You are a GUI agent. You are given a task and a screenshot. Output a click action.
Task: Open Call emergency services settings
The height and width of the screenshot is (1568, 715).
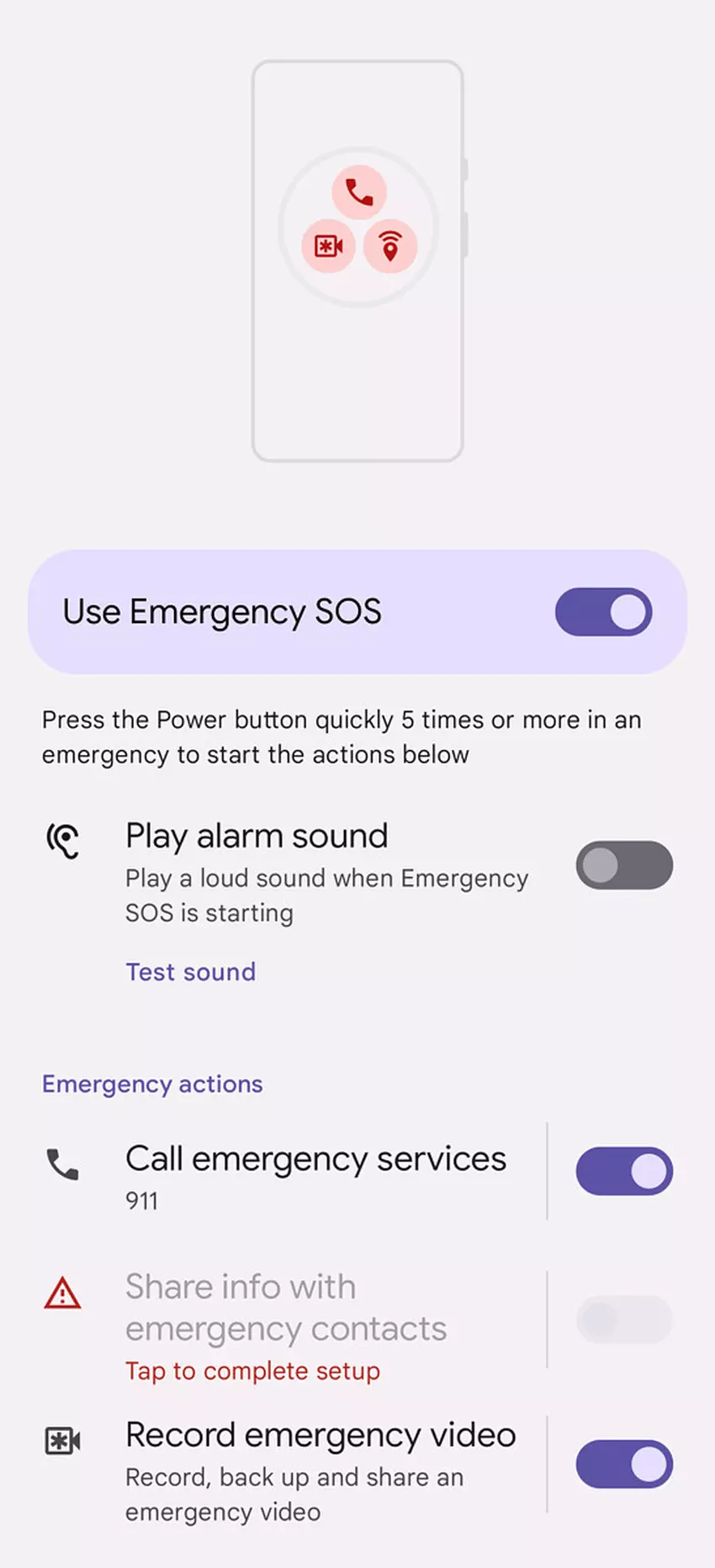[315, 1173]
